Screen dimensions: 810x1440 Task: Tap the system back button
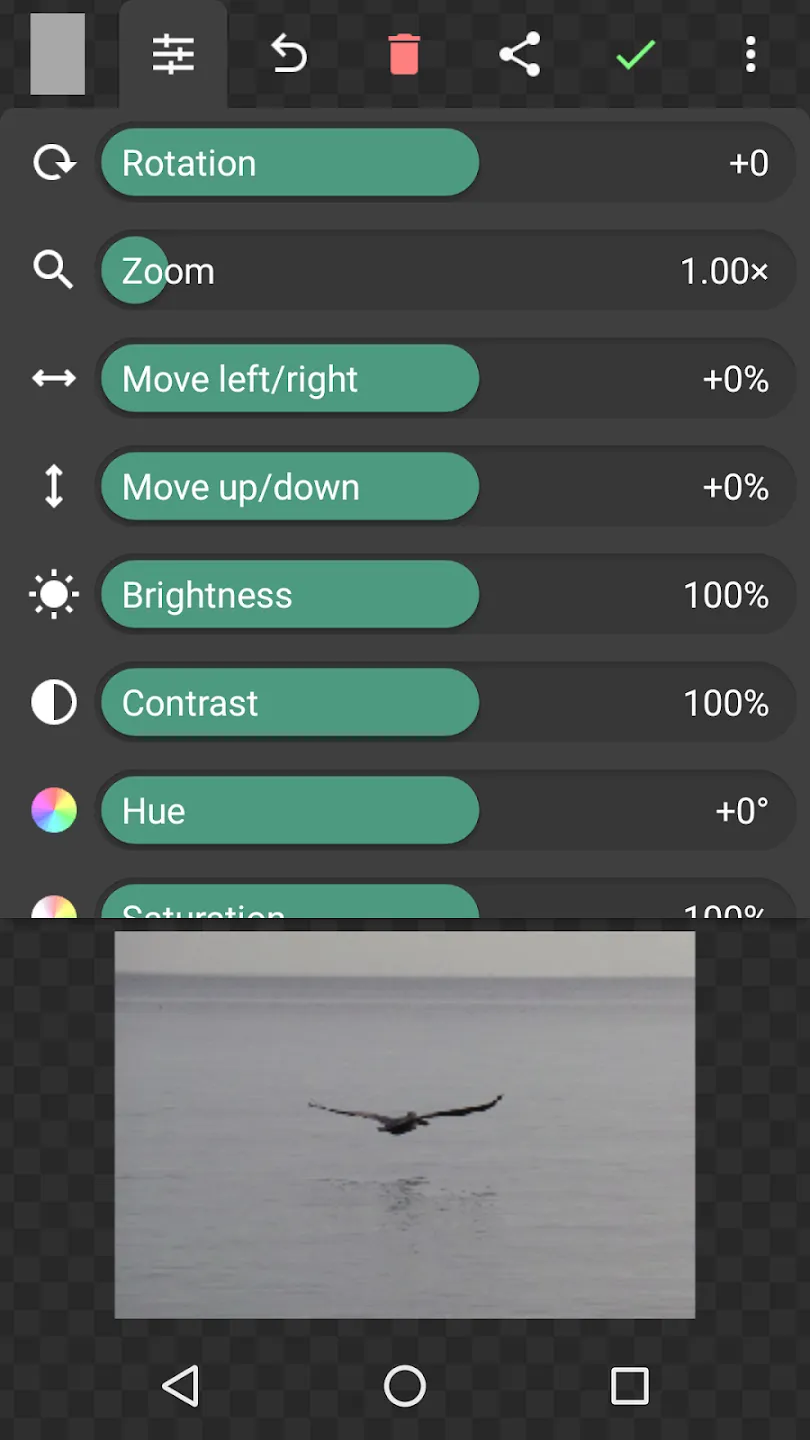pyautogui.click(x=181, y=1386)
